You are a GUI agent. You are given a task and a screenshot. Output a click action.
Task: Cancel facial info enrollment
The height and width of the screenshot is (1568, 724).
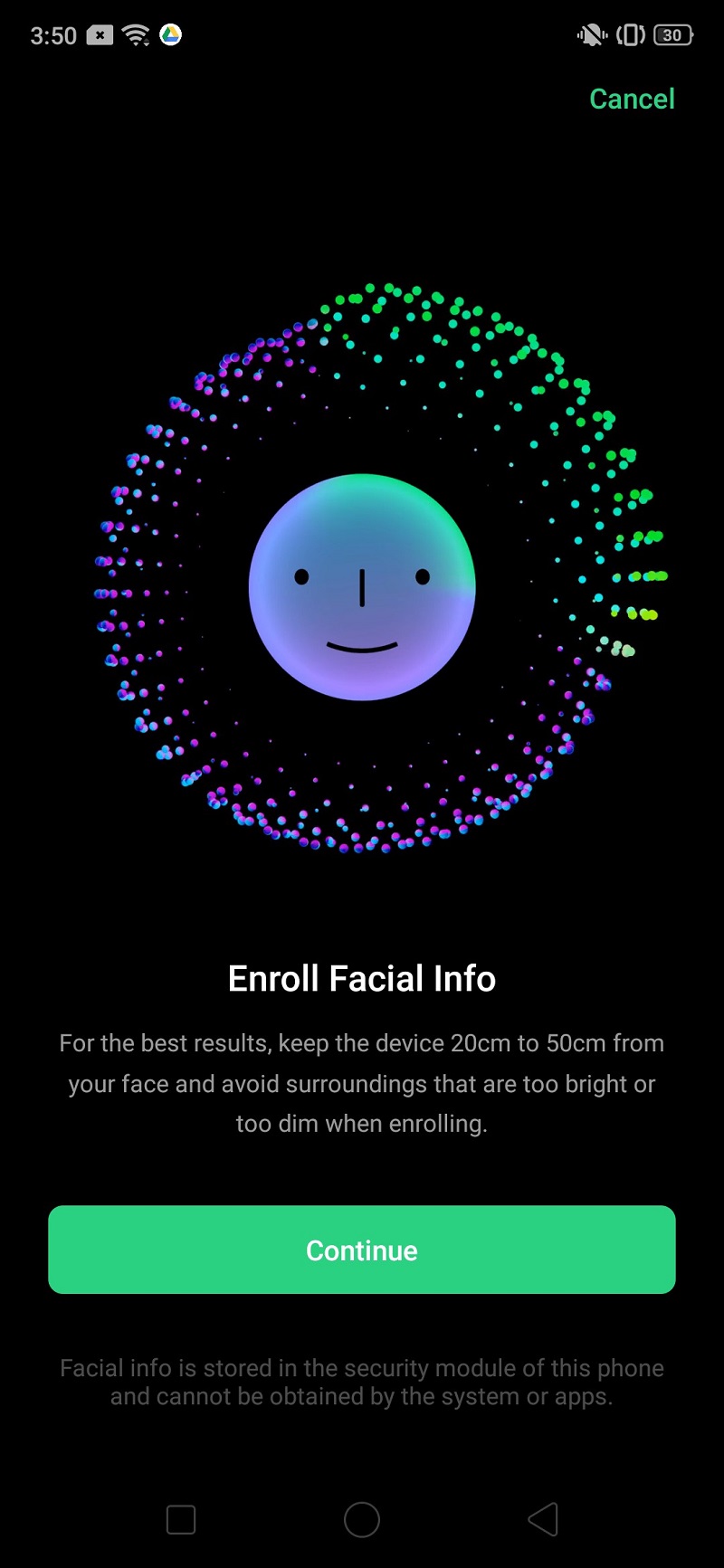coord(632,99)
